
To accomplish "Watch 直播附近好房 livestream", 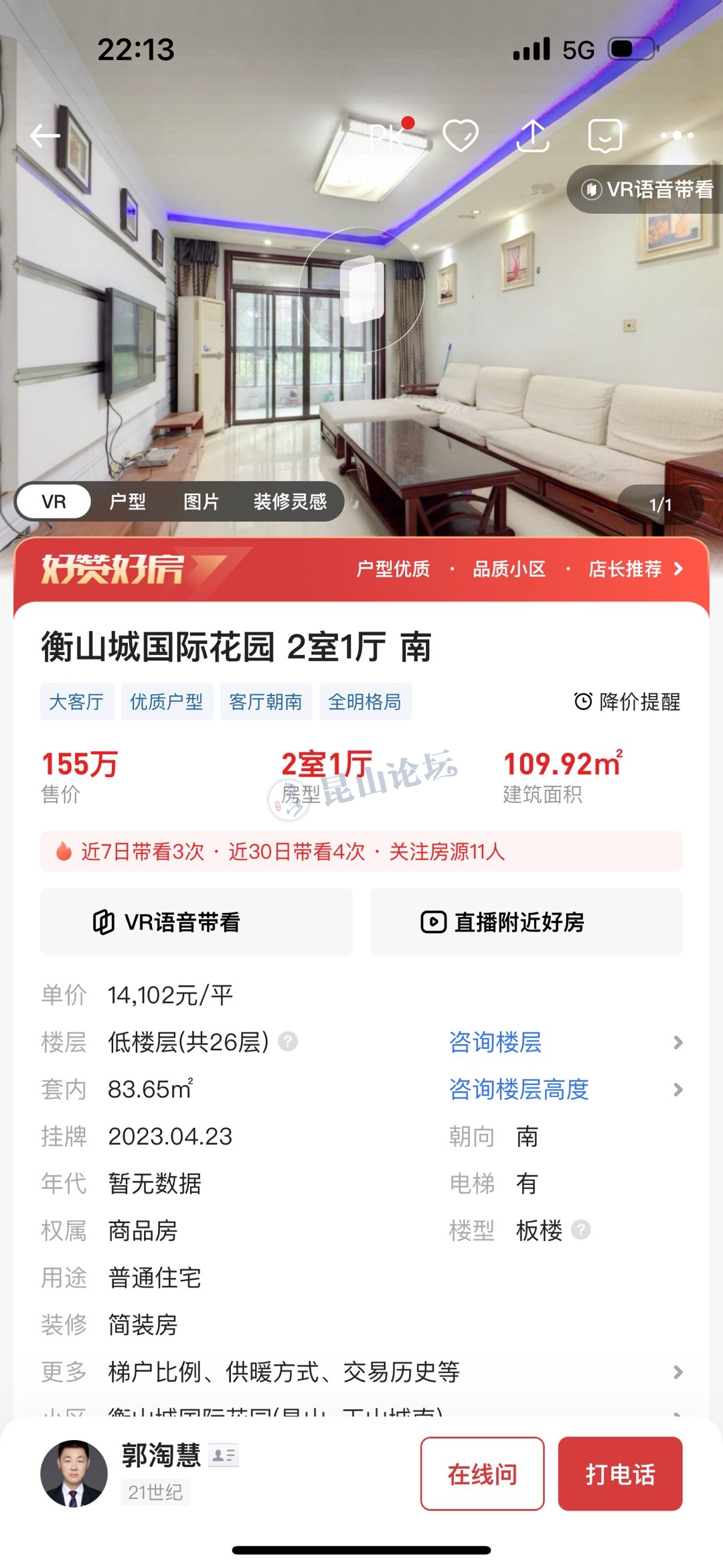I will click(526, 922).
